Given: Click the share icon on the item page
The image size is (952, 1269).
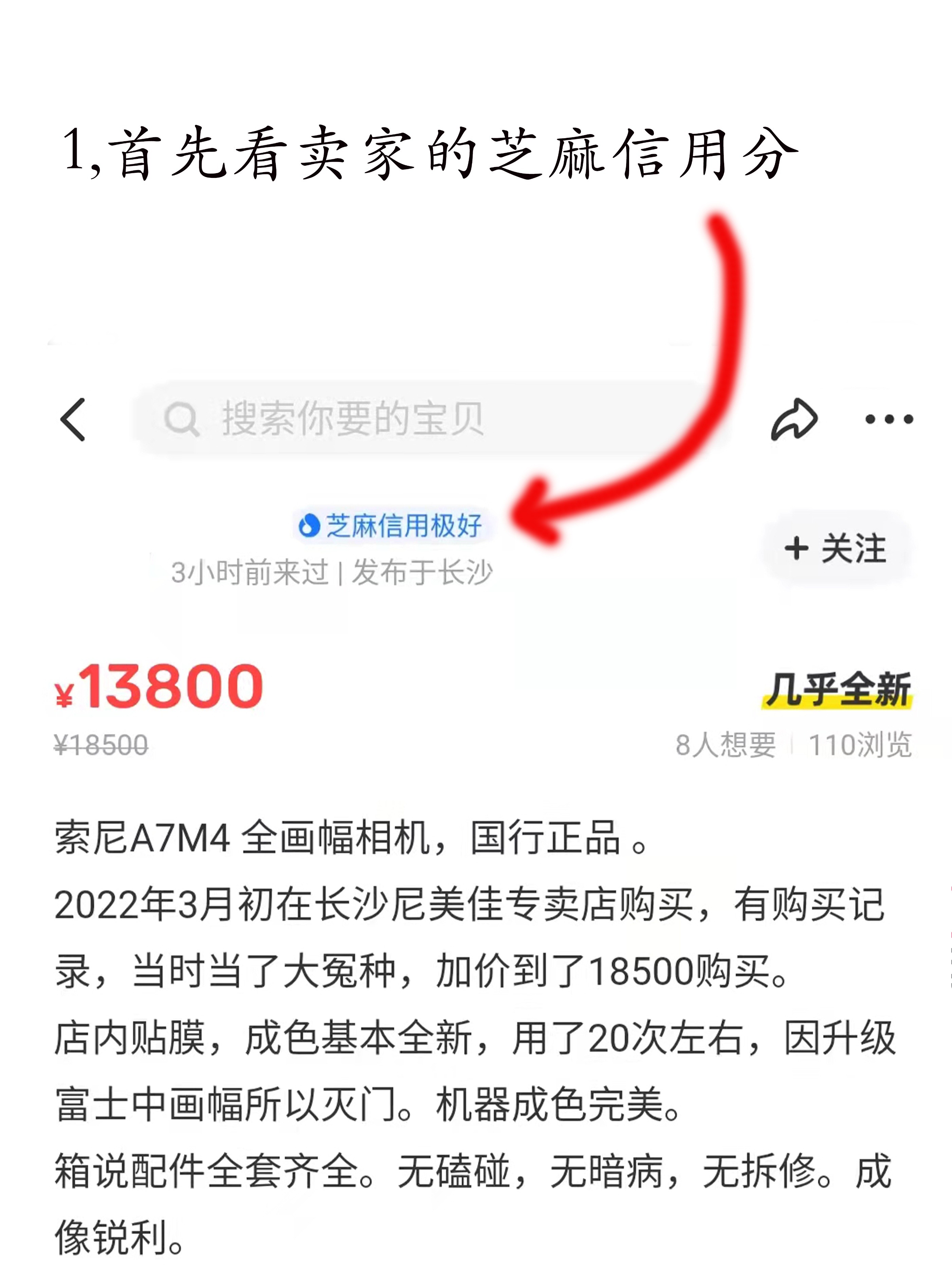Looking at the screenshot, I should (x=795, y=419).
